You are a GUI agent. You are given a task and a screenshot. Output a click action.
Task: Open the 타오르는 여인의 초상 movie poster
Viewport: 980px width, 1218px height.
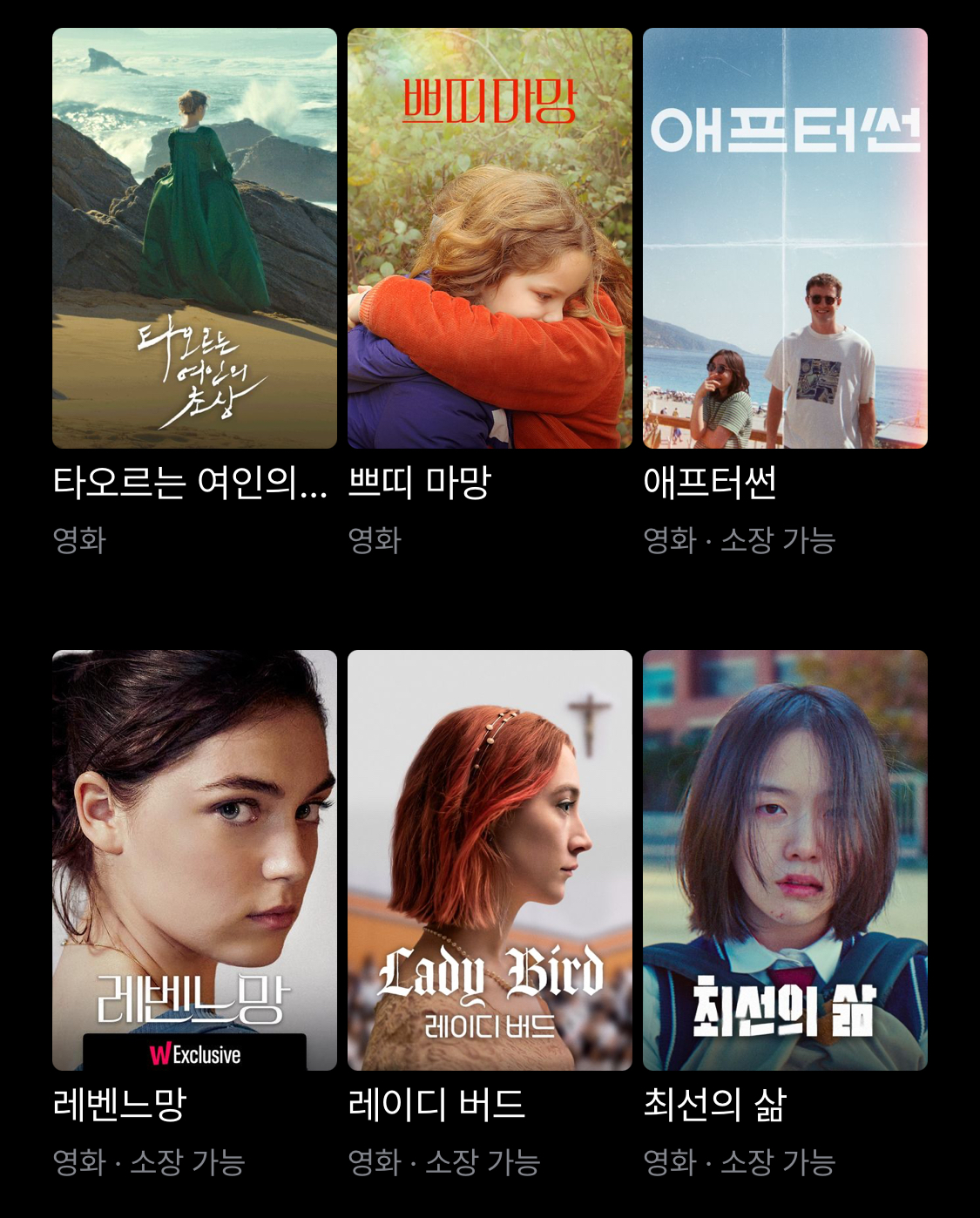[x=194, y=238]
